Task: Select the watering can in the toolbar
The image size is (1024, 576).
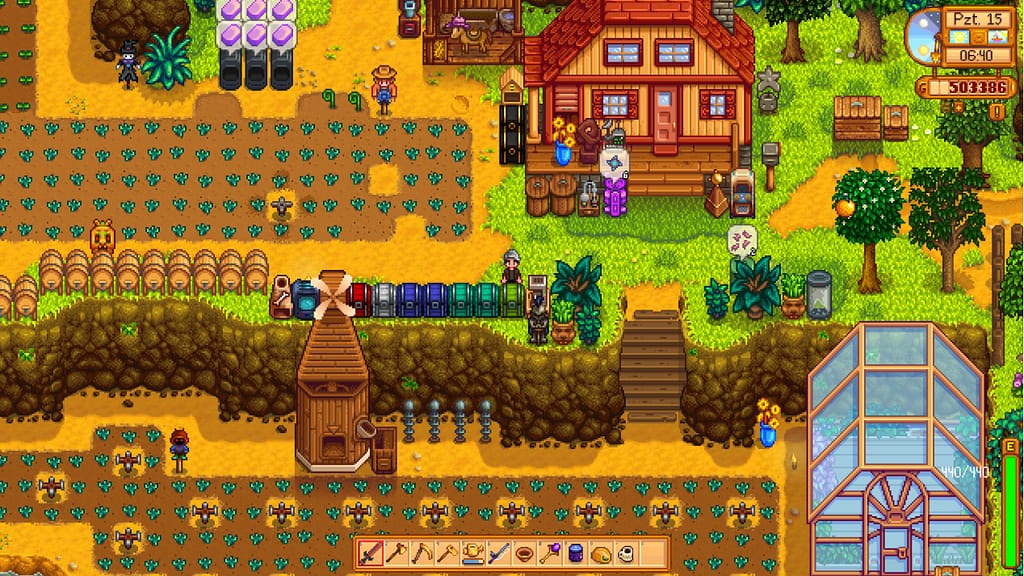Action: pyautogui.click(x=473, y=553)
